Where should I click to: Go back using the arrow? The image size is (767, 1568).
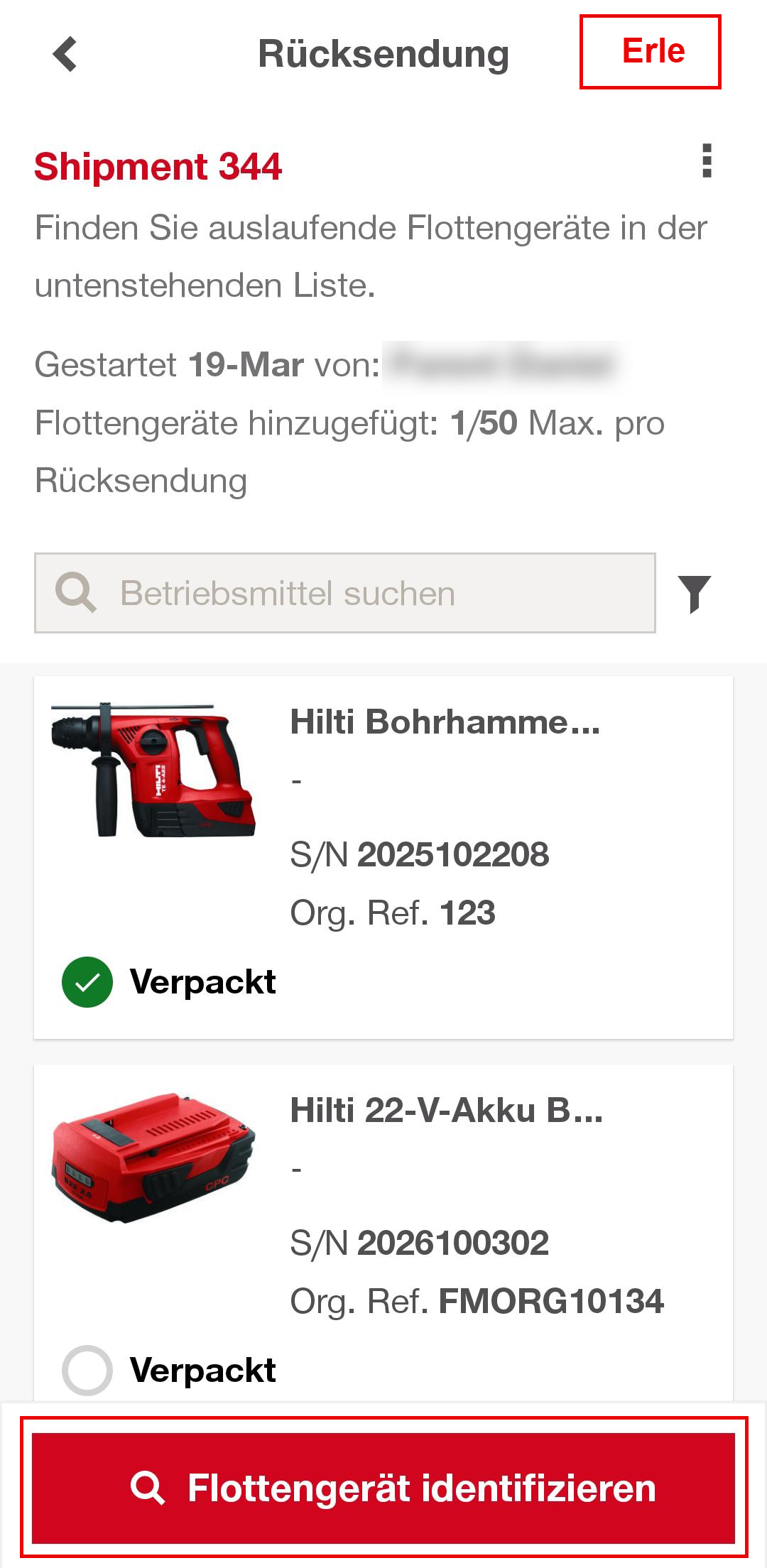[x=65, y=54]
